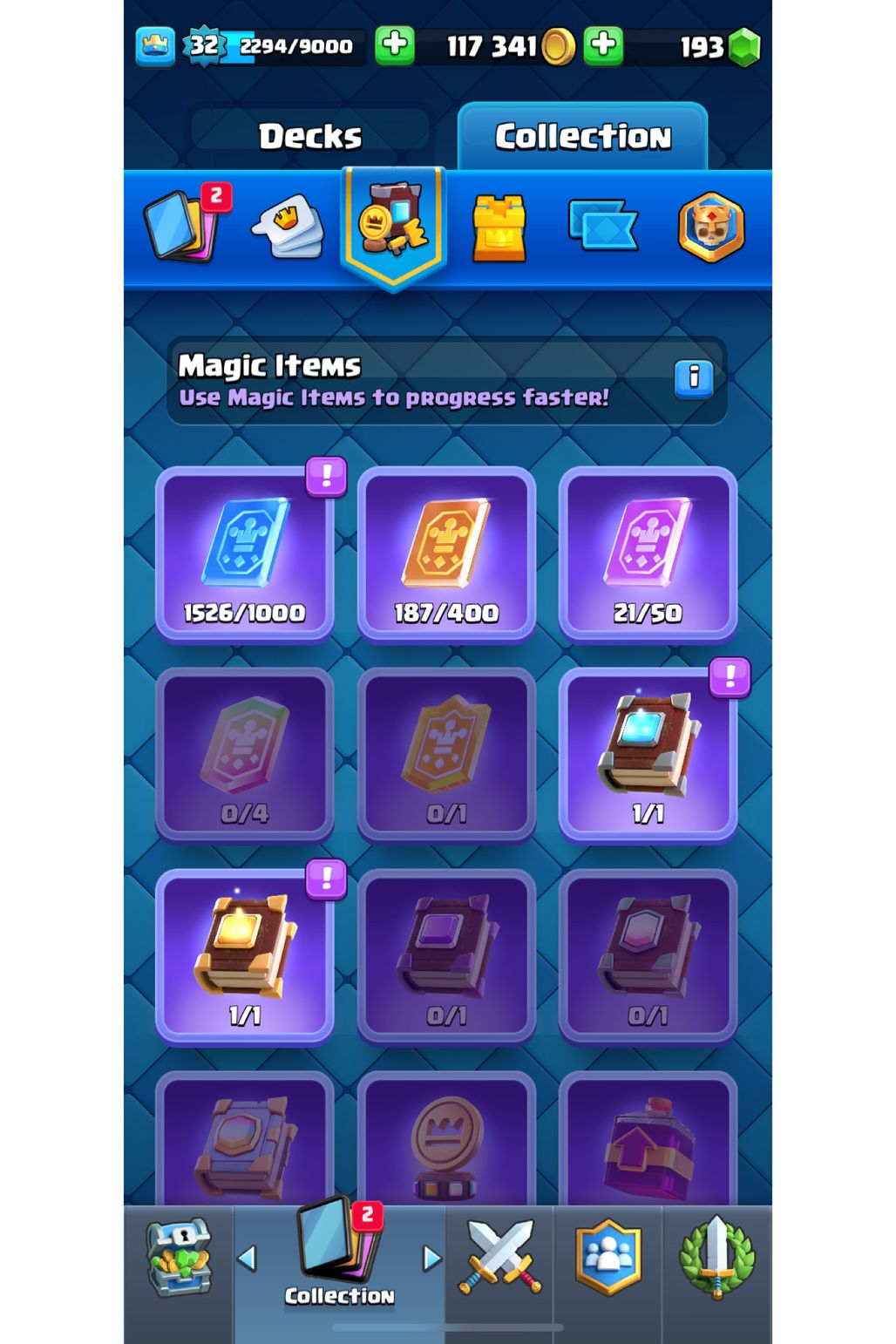
Task: Open the banners section
Action: [x=603, y=226]
